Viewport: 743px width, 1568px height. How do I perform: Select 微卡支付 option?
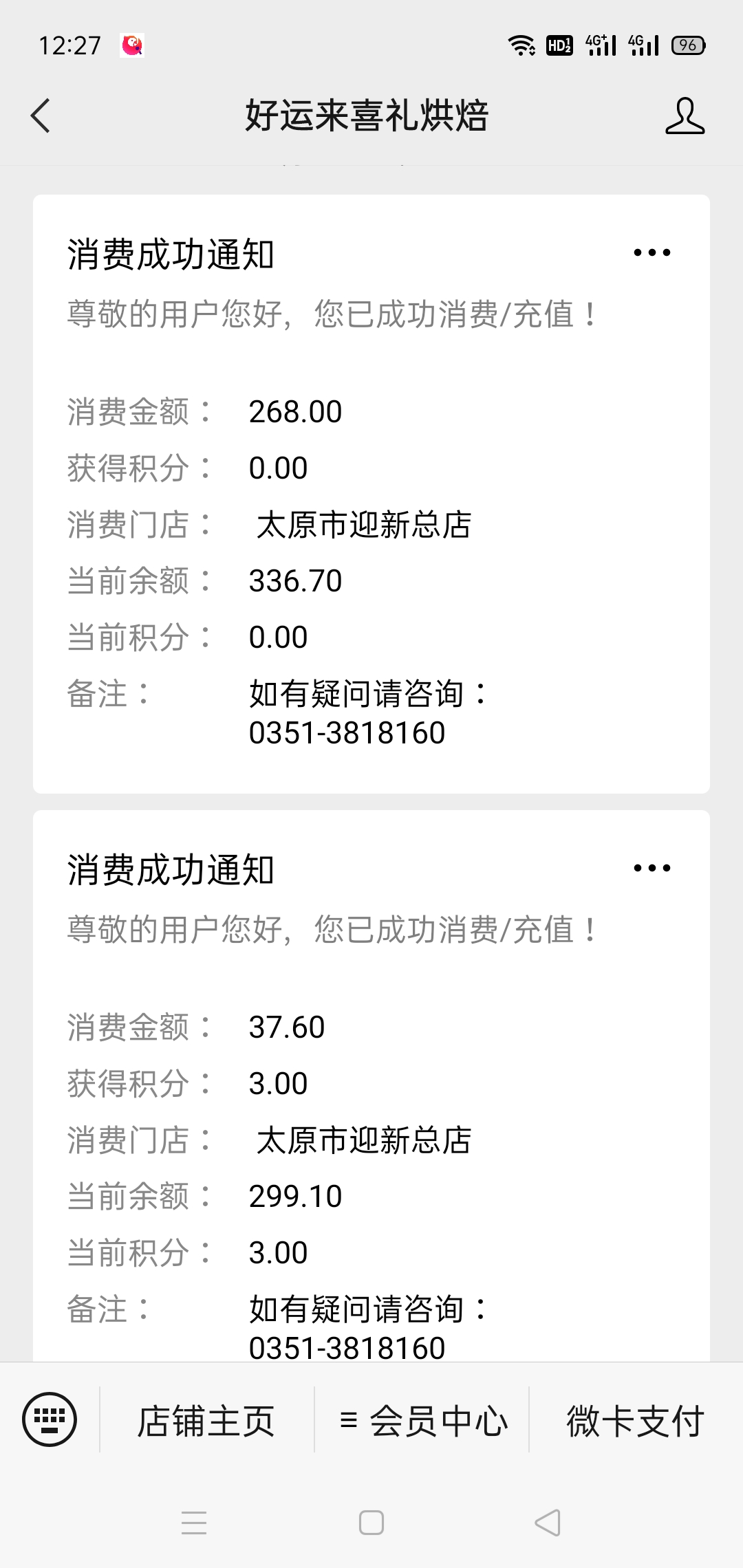coord(636,1421)
